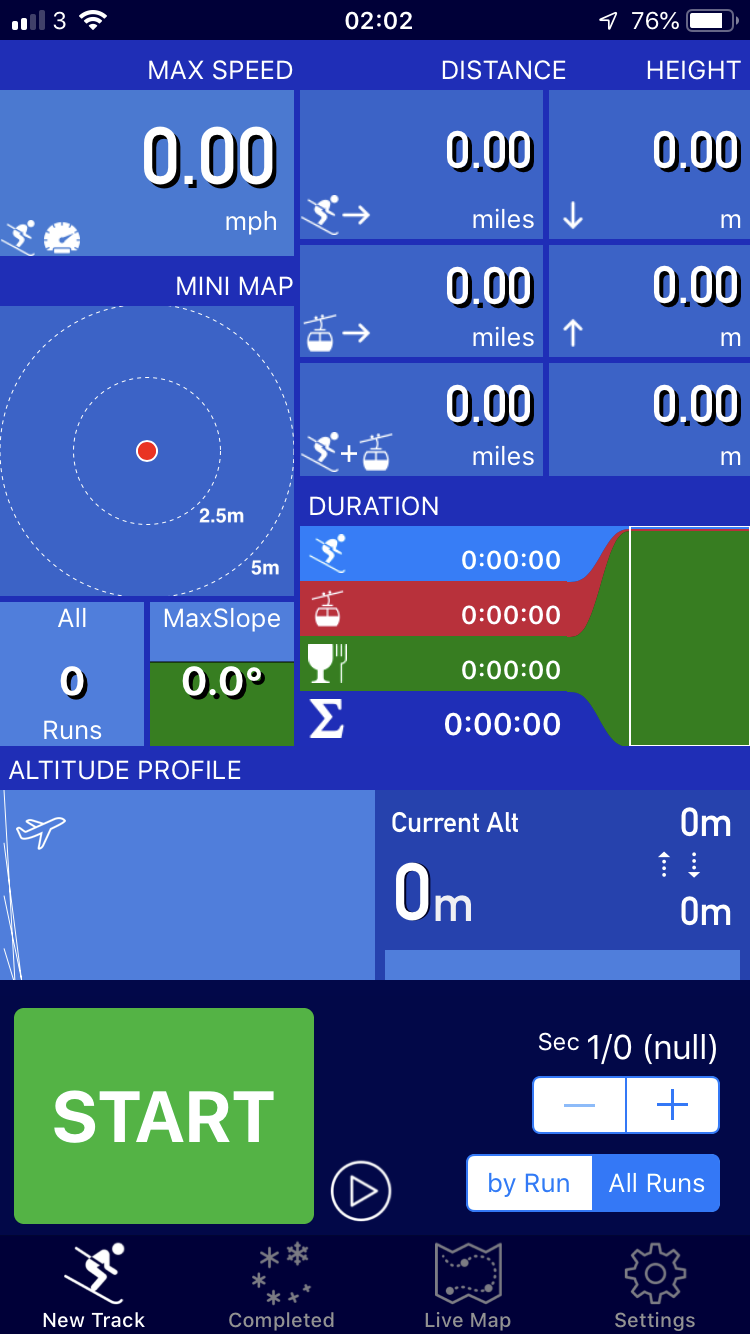Open the mini map
The image size is (750, 1334).
click(147, 451)
